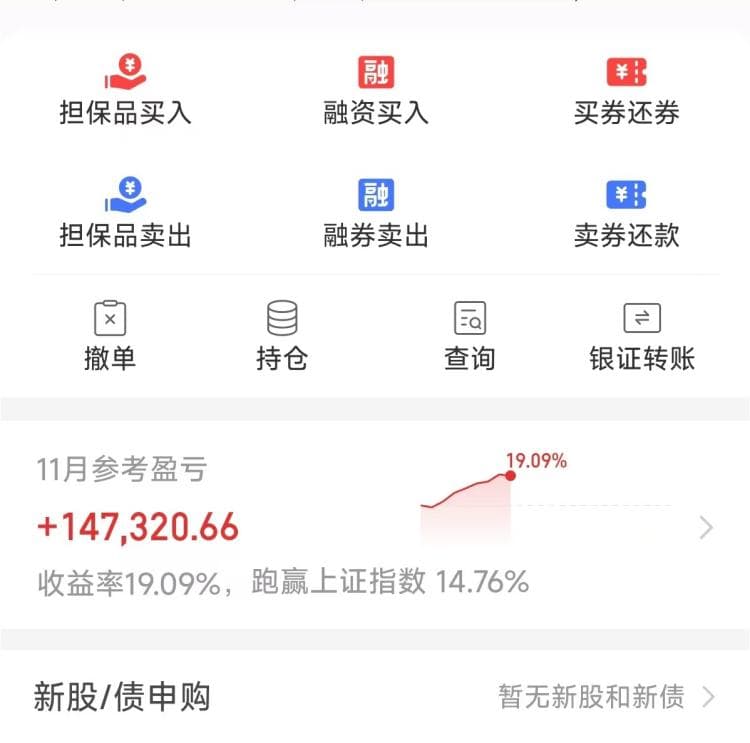
Task: Open 新股/债申购 subscription row
Action: 375,697
